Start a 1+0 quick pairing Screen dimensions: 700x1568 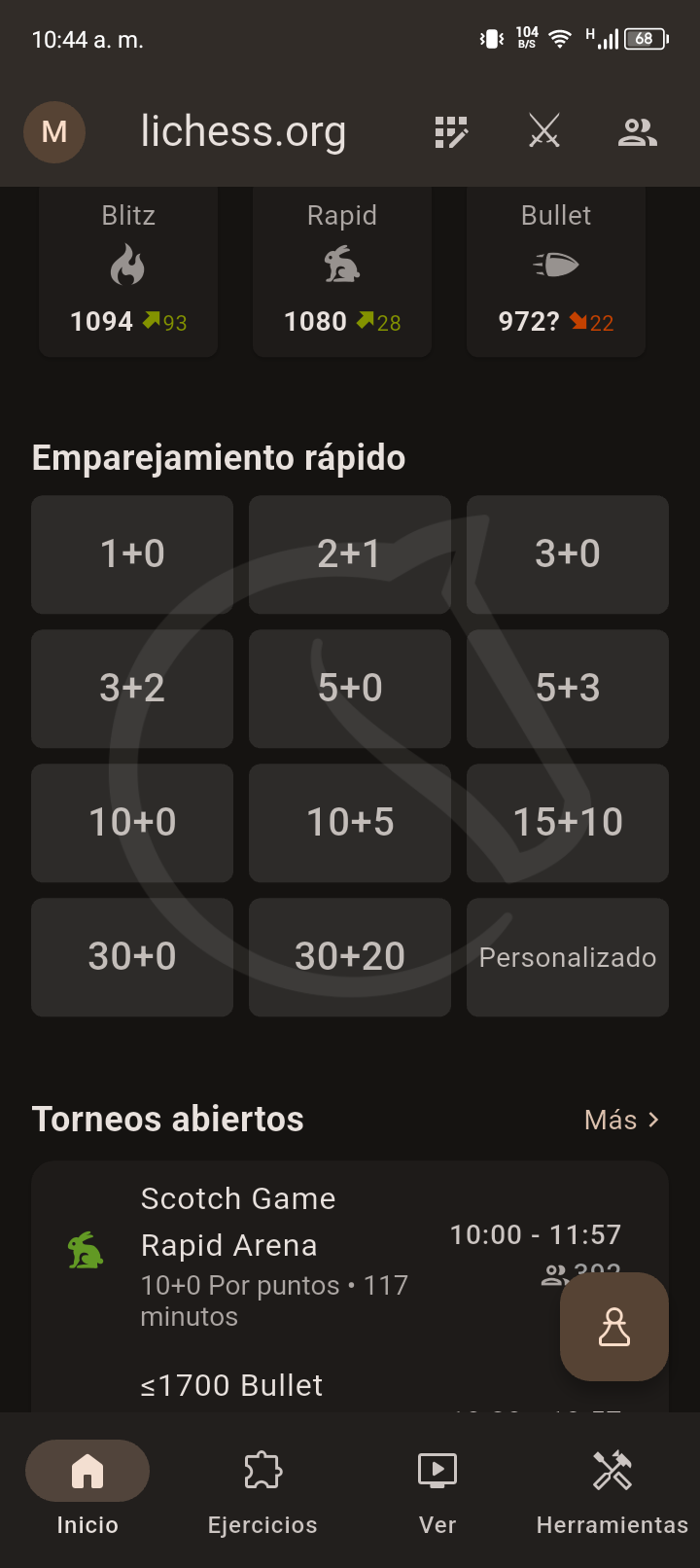[132, 554]
